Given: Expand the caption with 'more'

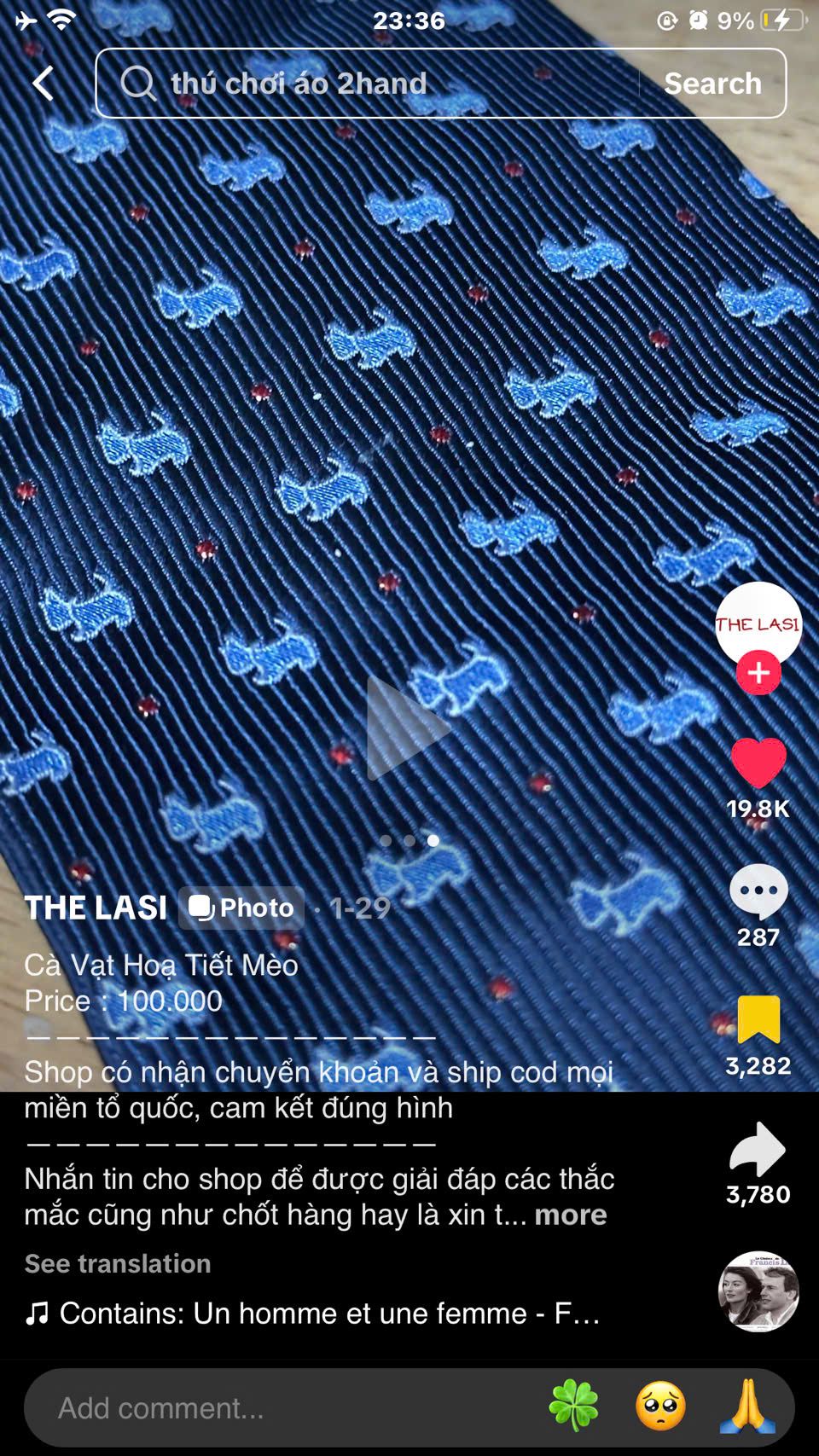Looking at the screenshot, I should [571, 1215].
